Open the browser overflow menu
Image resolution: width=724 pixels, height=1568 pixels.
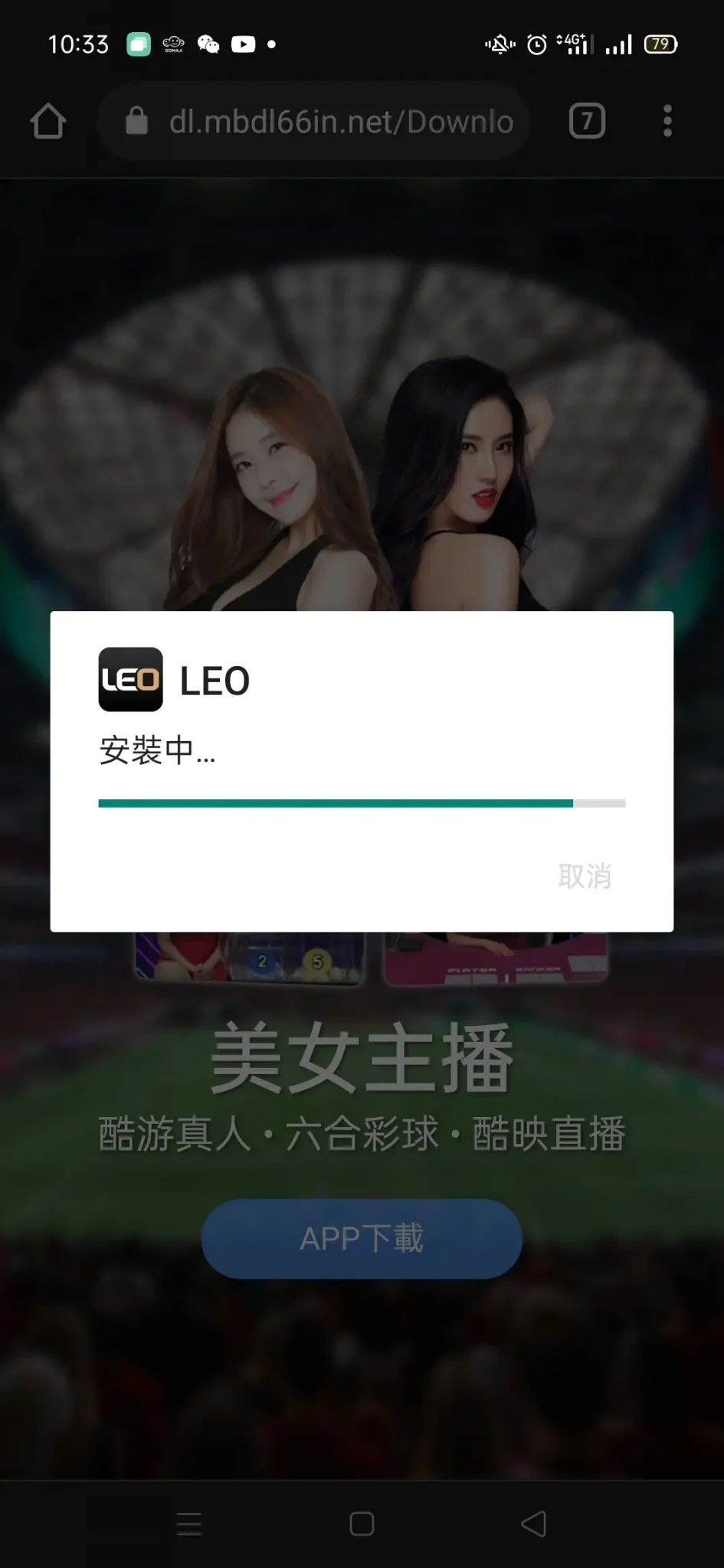[x=667, y=121]
